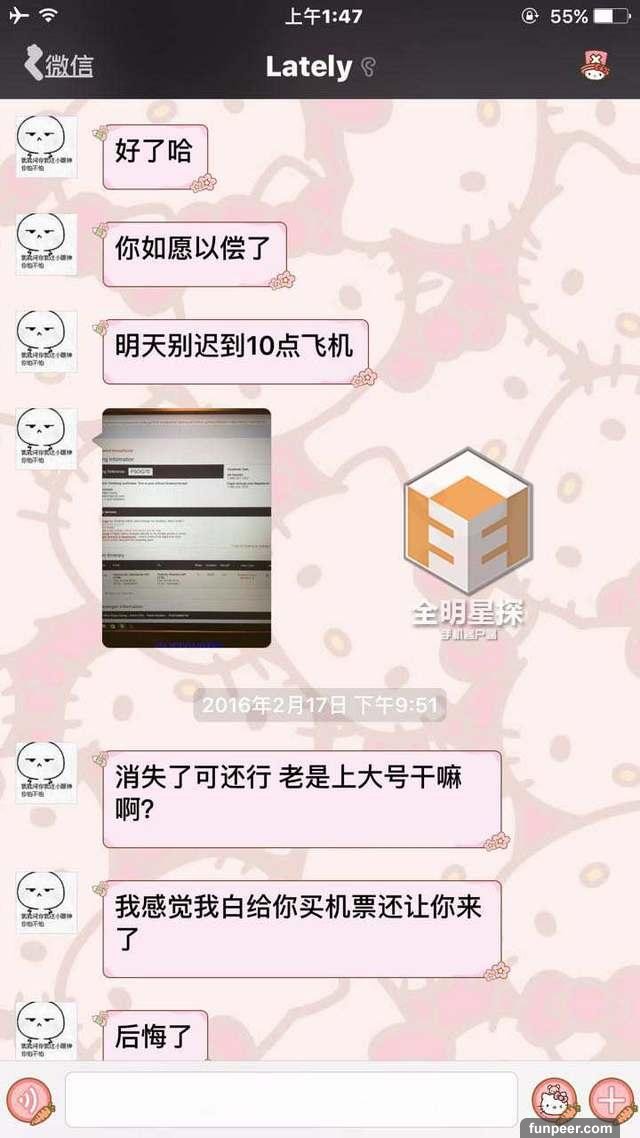The width and height of the screenshot is (640, 1138).
Task: Open chat details via top-right avatar icon
Action: [599, 67]
